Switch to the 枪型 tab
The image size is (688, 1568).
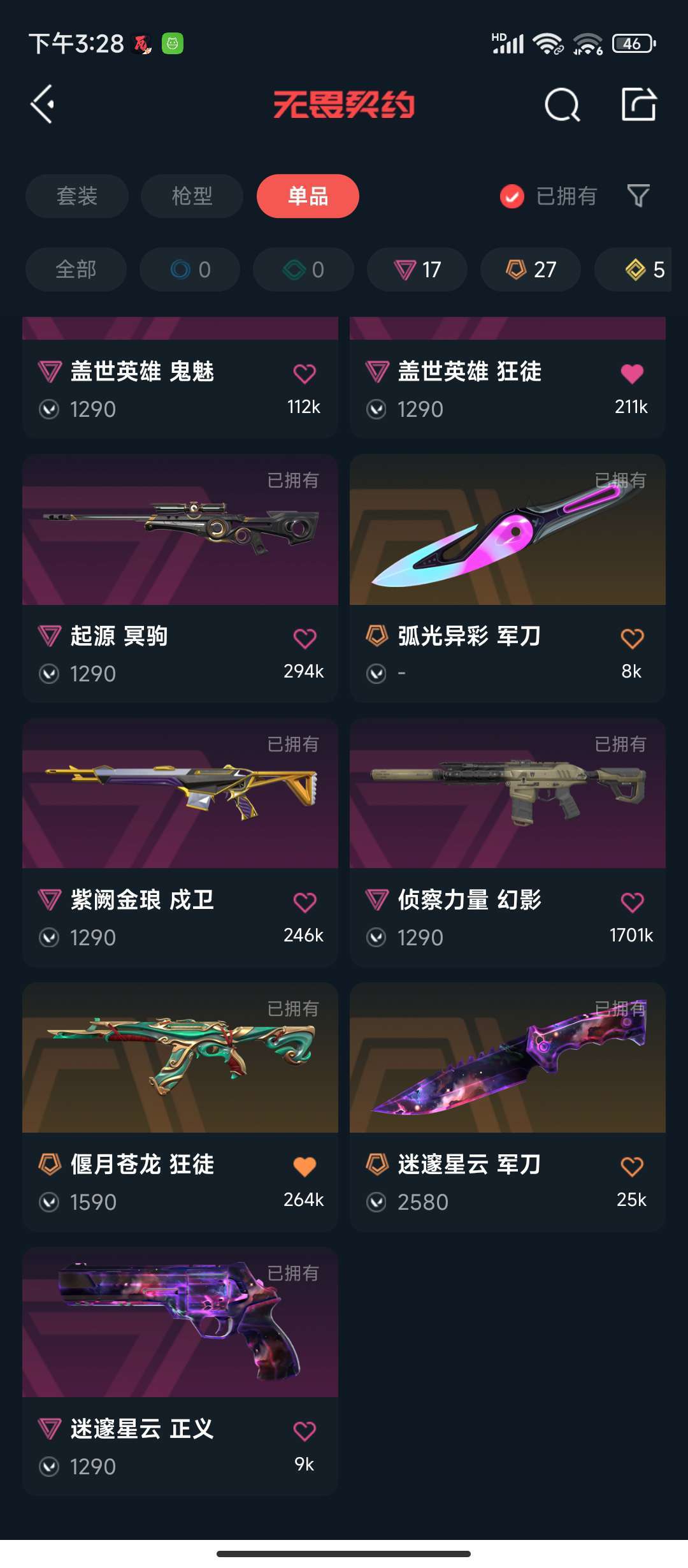(192, 196)
